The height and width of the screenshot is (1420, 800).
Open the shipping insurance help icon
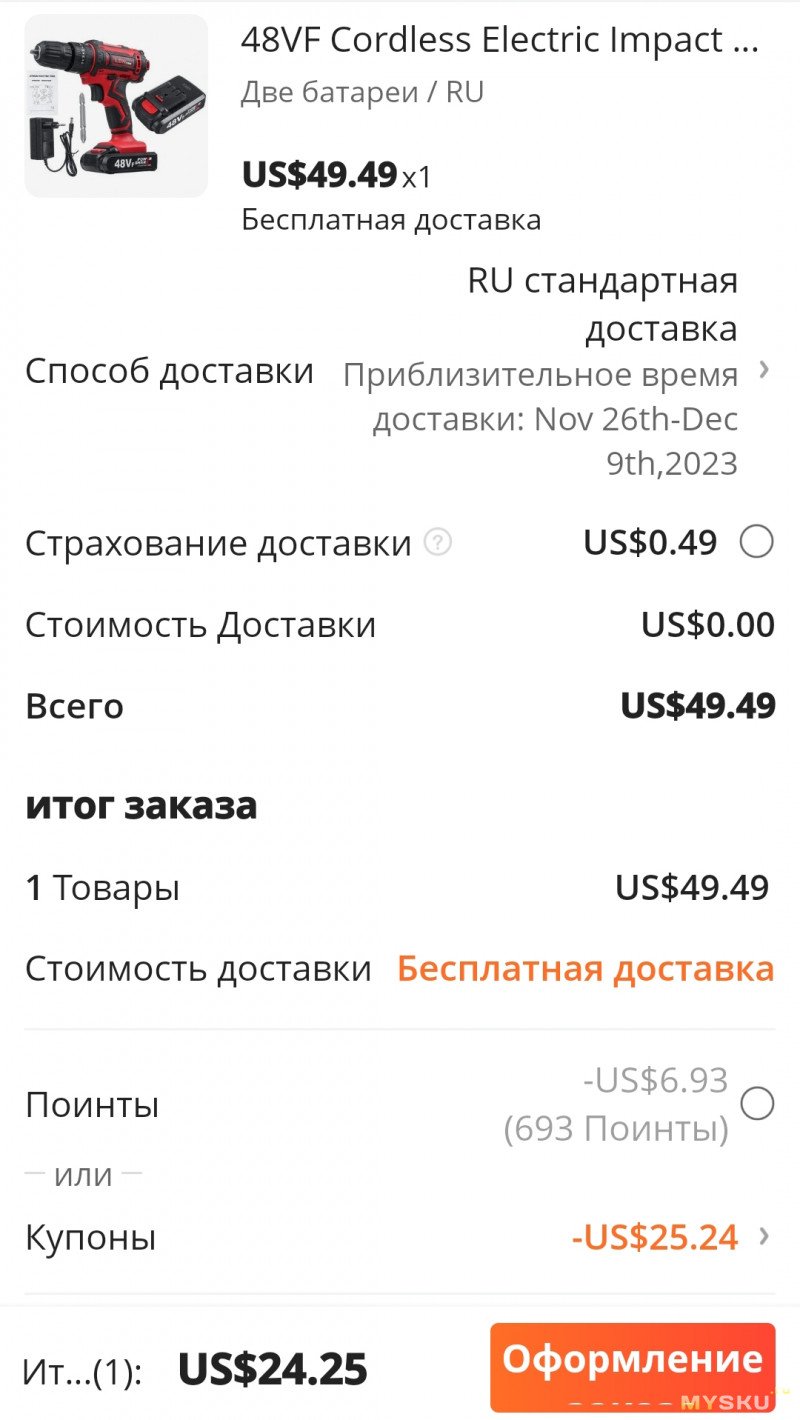tap(437, 543)
